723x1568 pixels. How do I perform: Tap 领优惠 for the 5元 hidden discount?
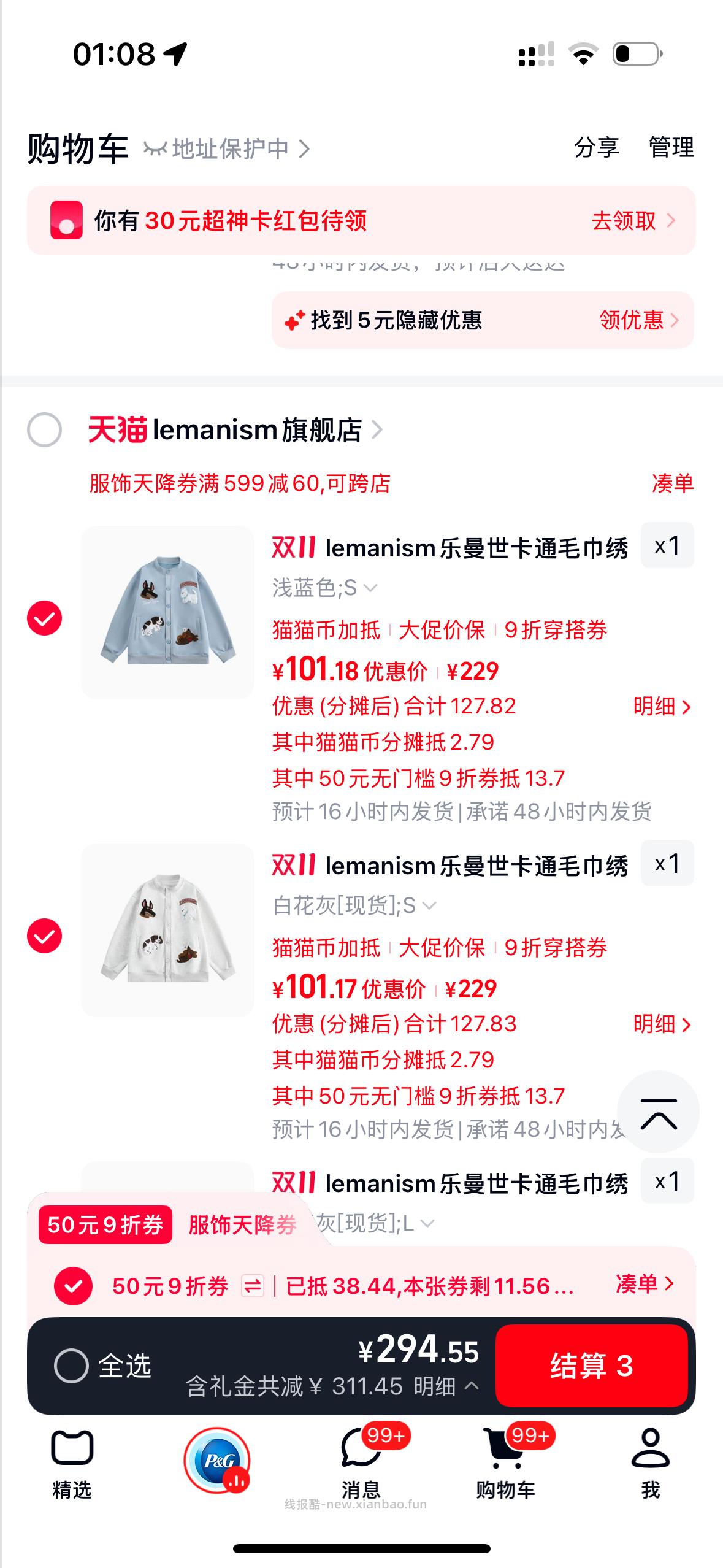[x=638, y=320]
